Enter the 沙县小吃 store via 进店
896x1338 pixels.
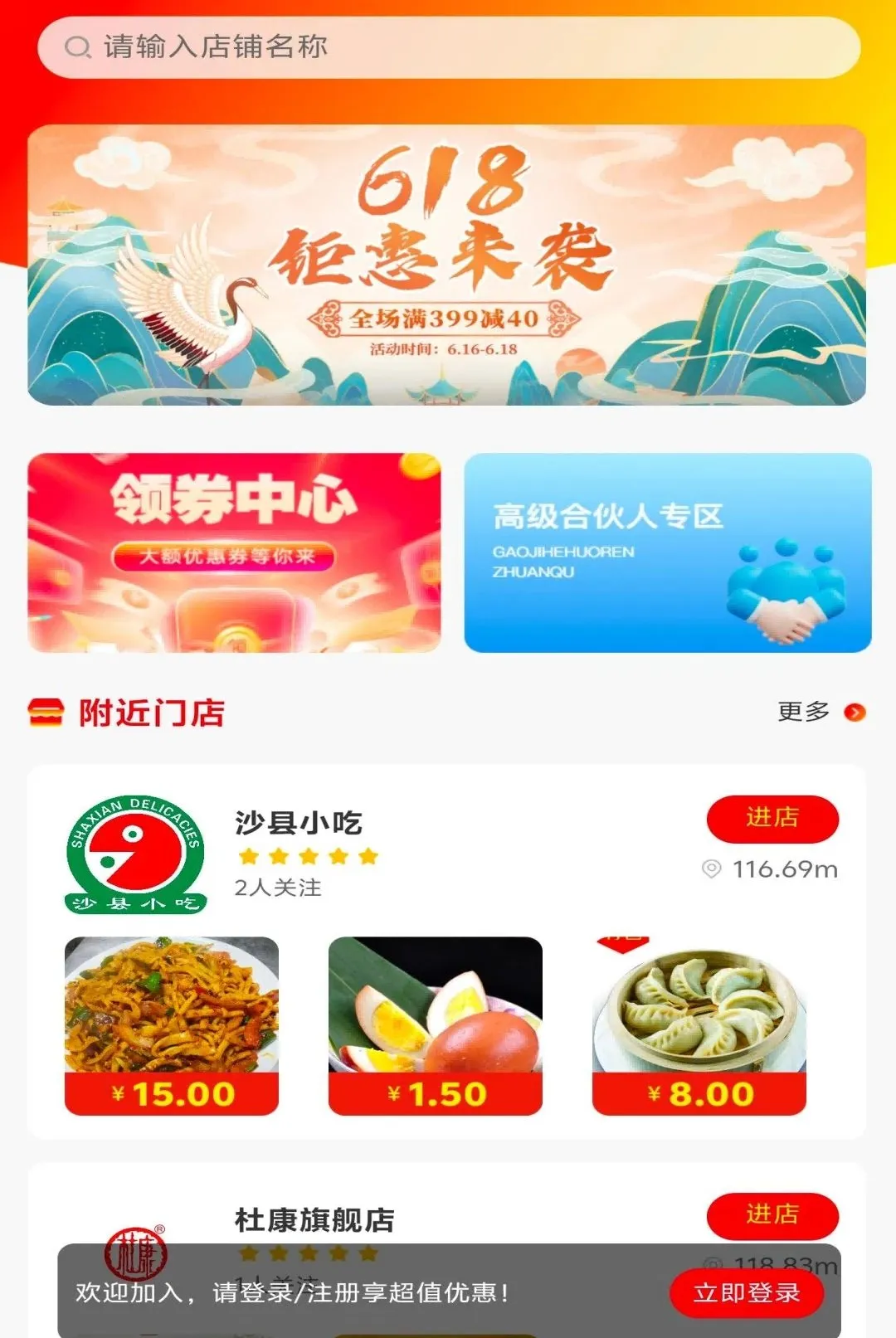[x=772, y=818]
